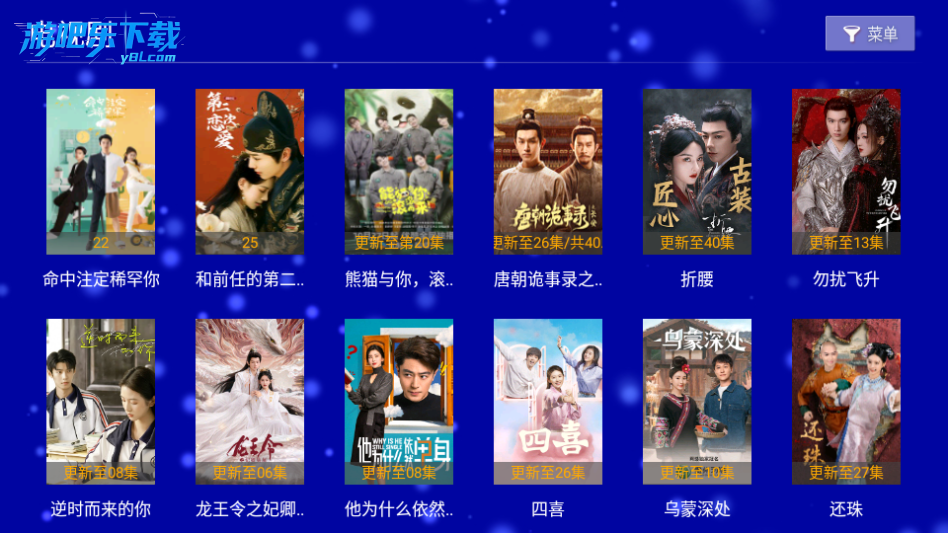Choose the 乌蒙深处 card
The image size is (948, 533).
pos(697,402)
